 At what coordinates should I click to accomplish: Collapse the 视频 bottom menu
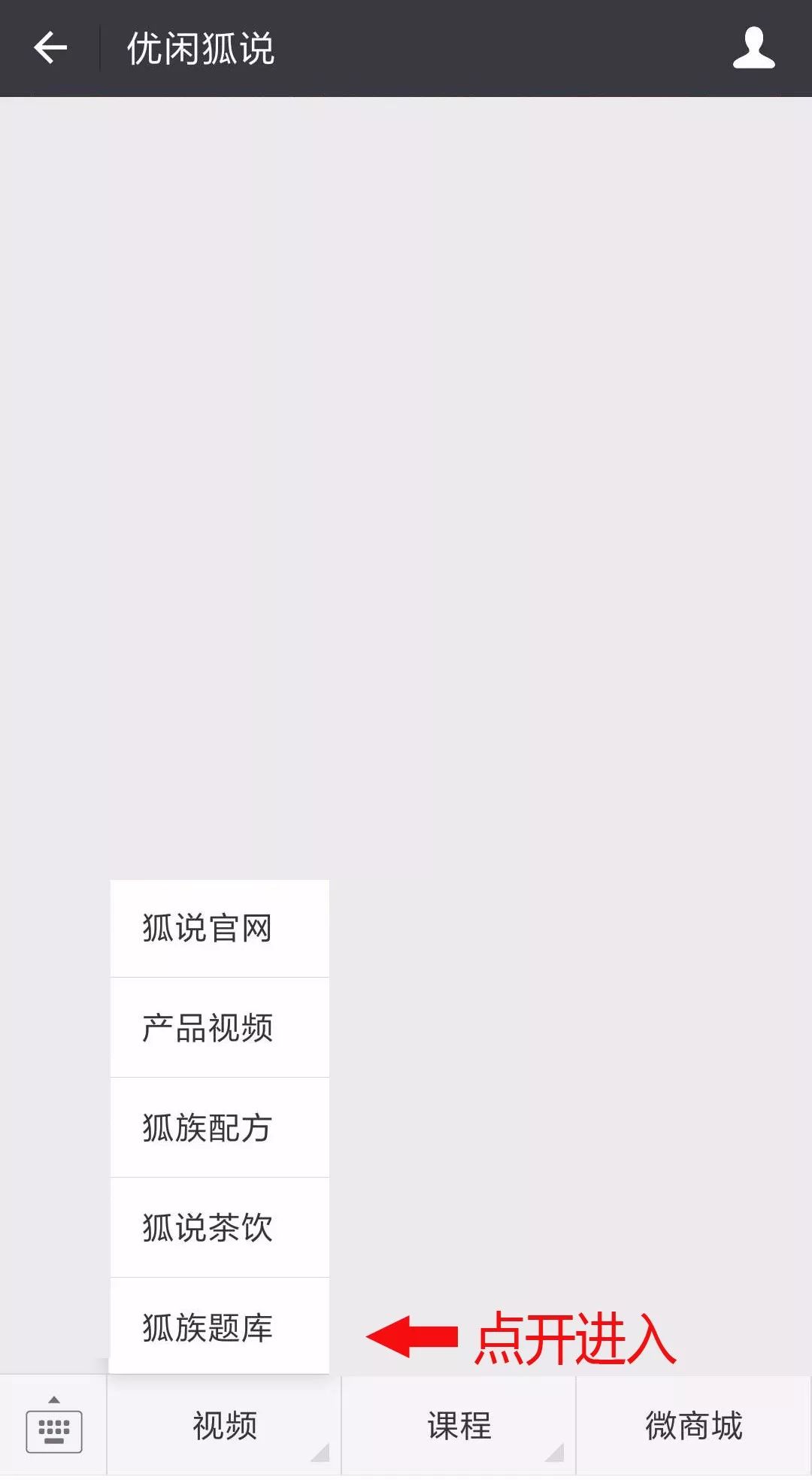[225, 1427]
